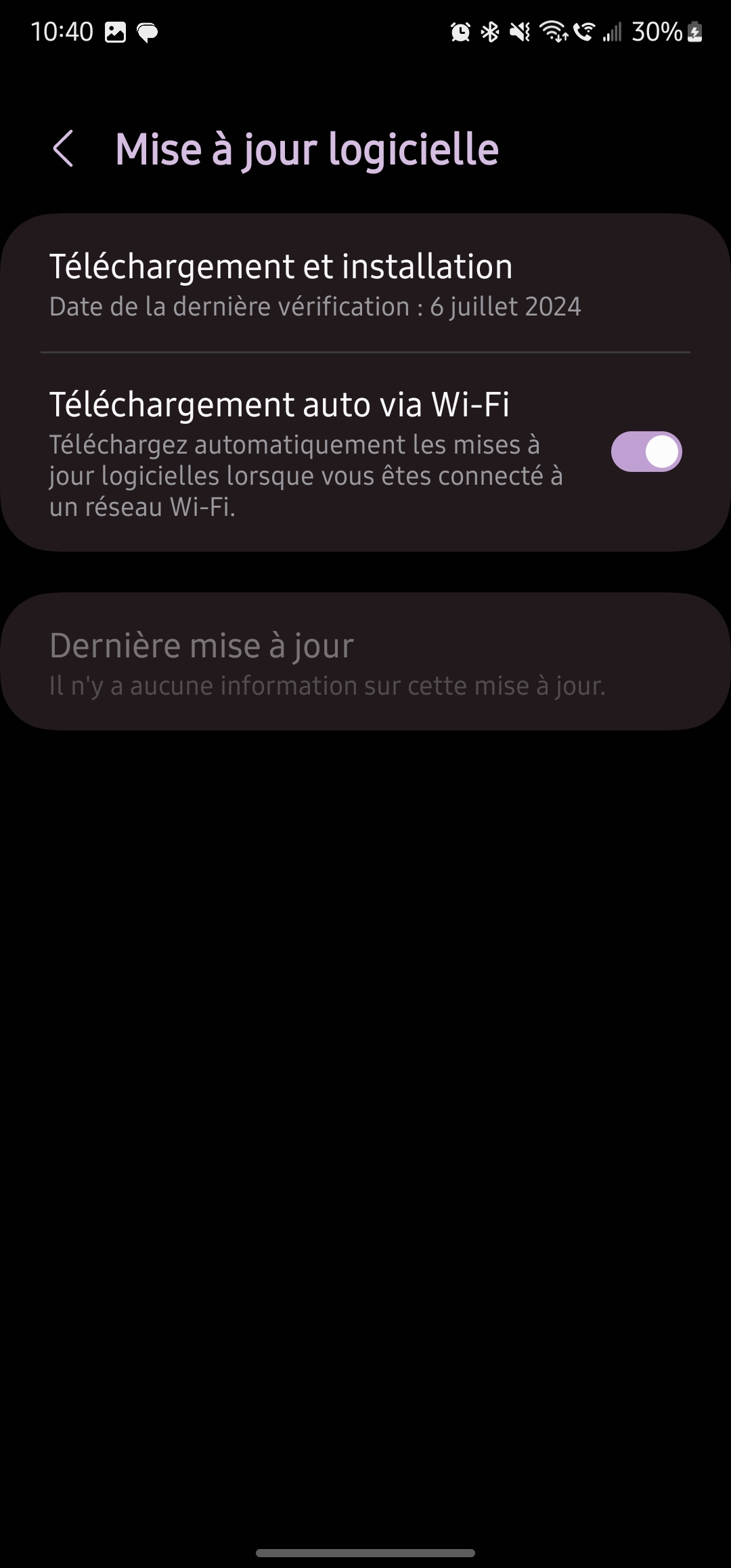Enable the automatic Wi-Fi download switch
The image size is (731, 1568).
click(x=646, y=450)
